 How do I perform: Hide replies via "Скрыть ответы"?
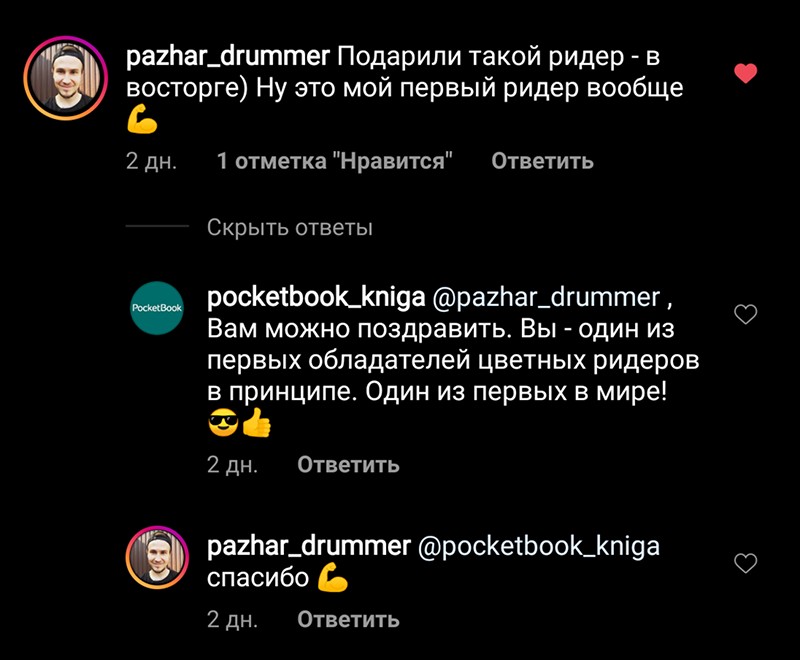pos(290,228)
